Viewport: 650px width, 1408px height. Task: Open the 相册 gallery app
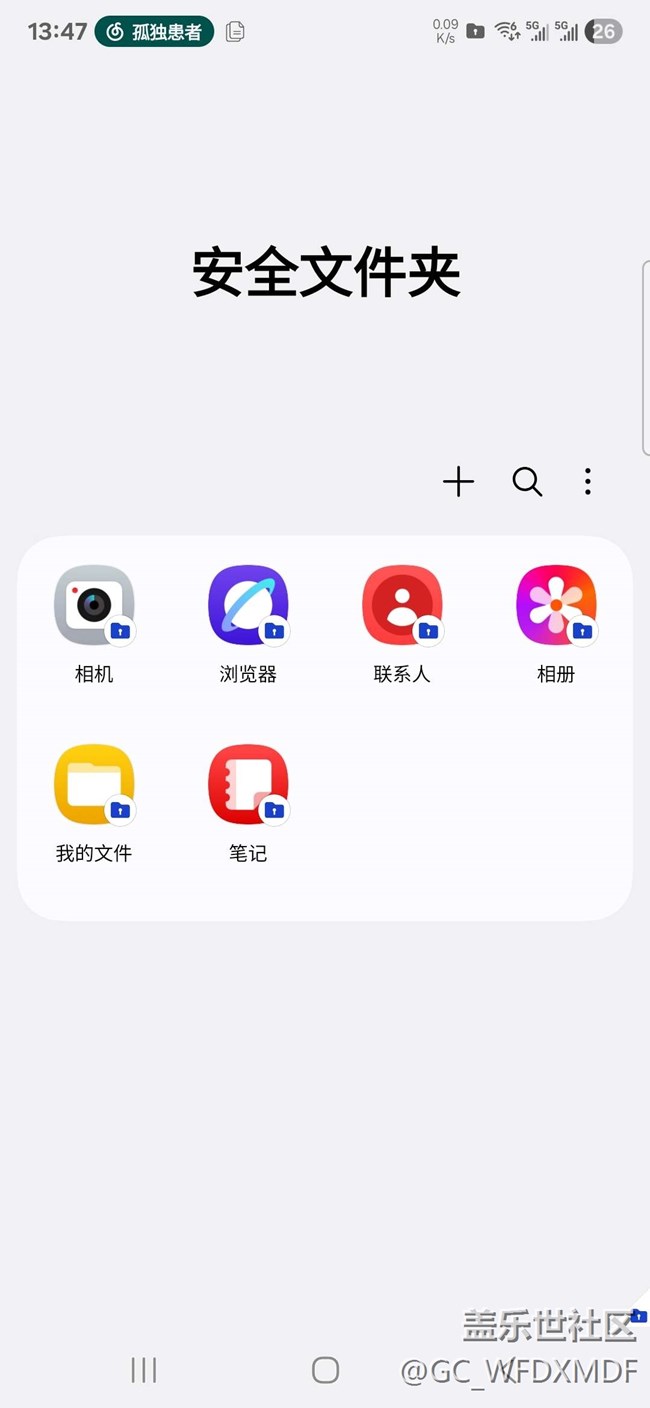(556, 606)
